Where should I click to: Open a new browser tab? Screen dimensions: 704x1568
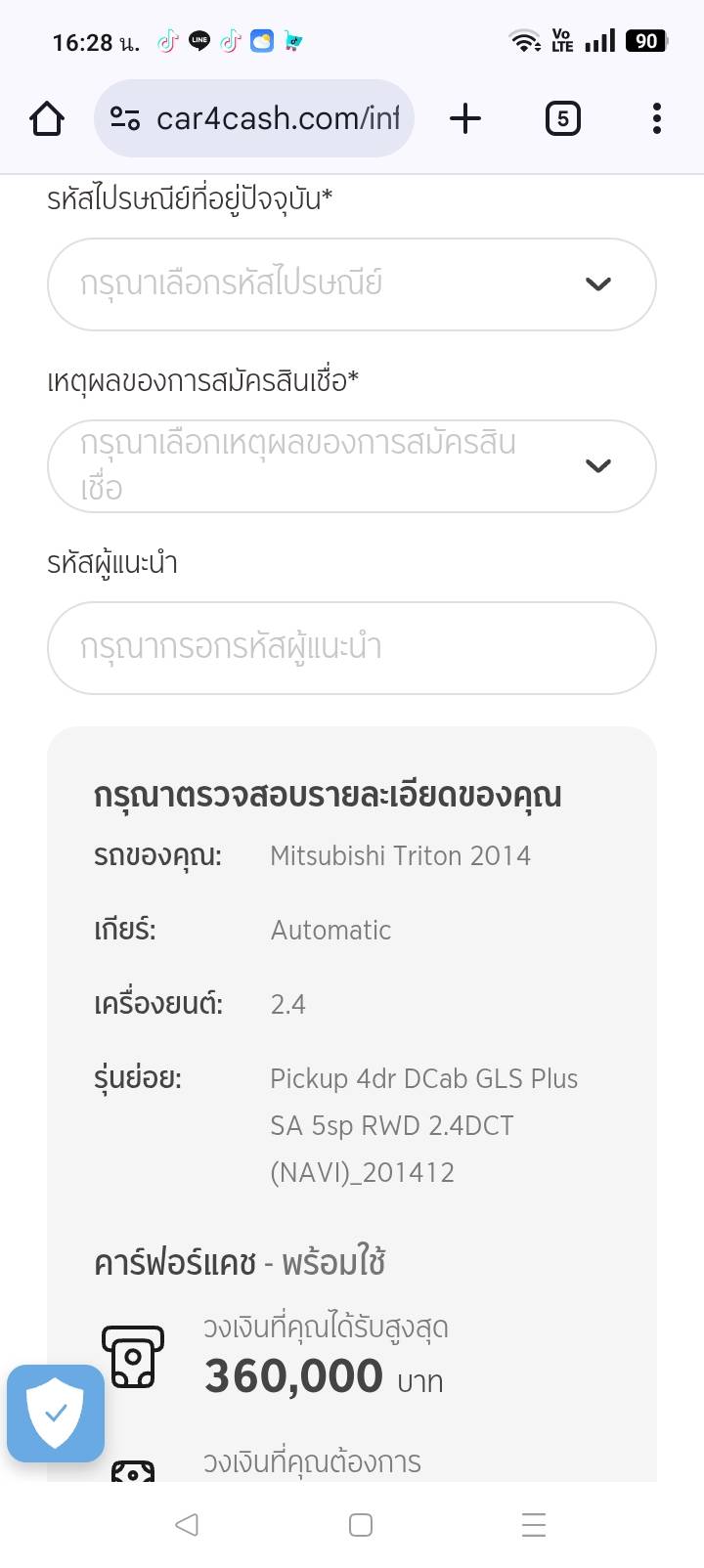coord(465,119)
